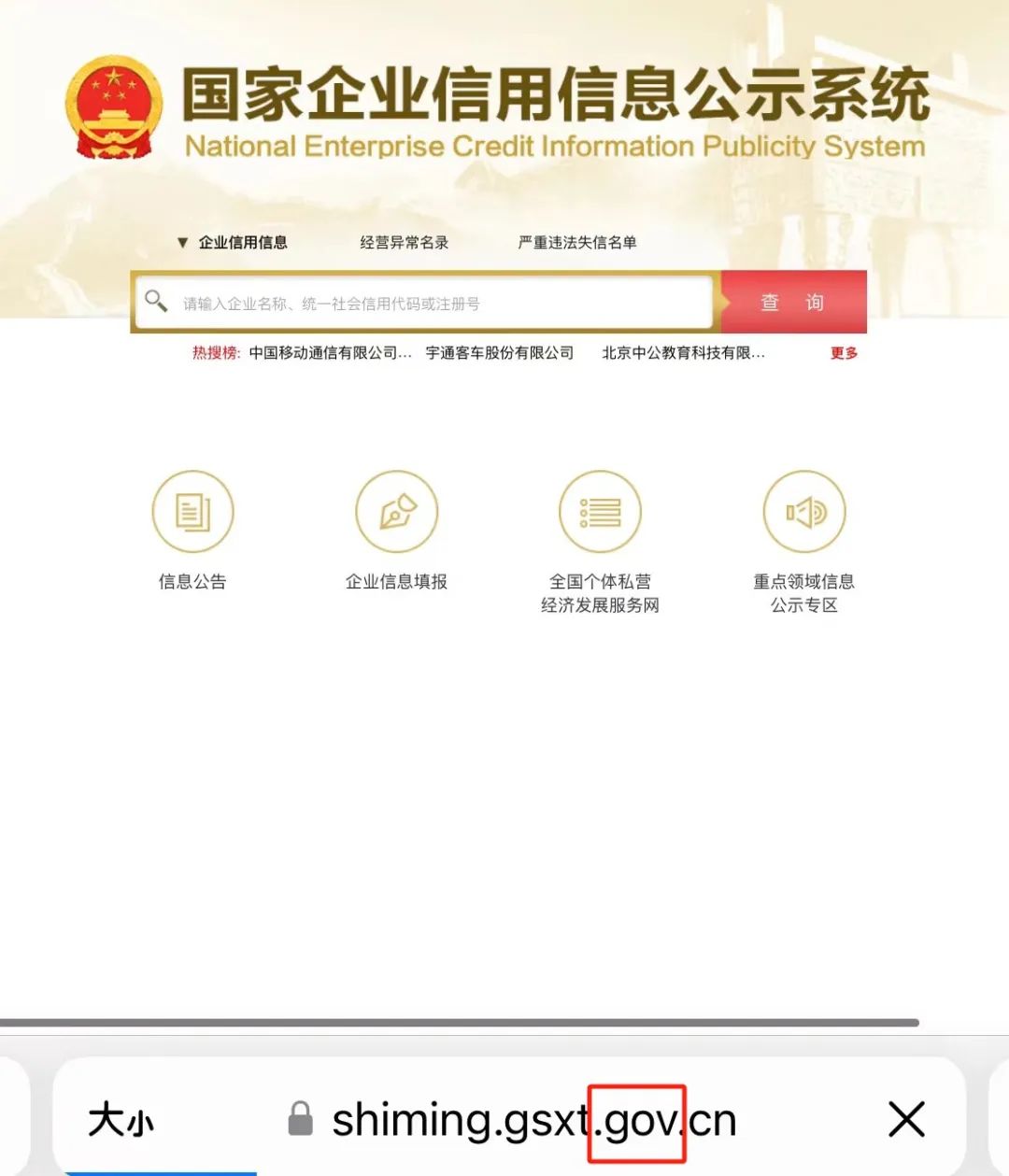Tap the red 查询 button
The width and height of the screenshot is (1009, 1176).
pos(792,303)
